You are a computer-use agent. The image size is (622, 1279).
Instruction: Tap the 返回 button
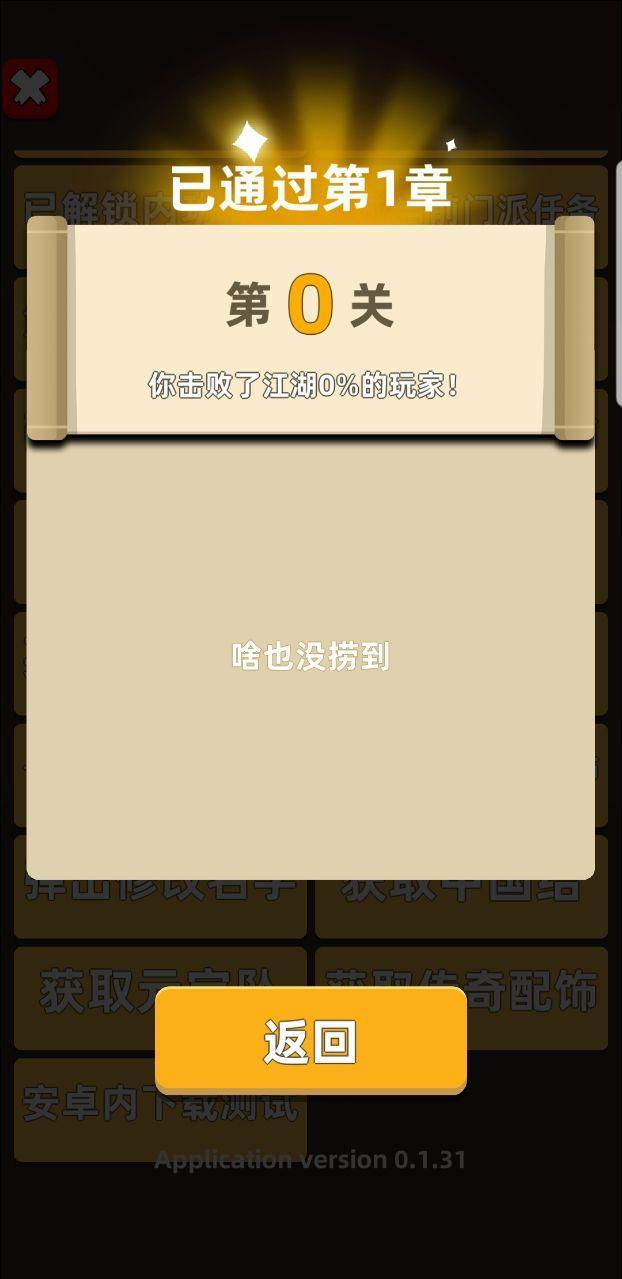pos(310,1040)
